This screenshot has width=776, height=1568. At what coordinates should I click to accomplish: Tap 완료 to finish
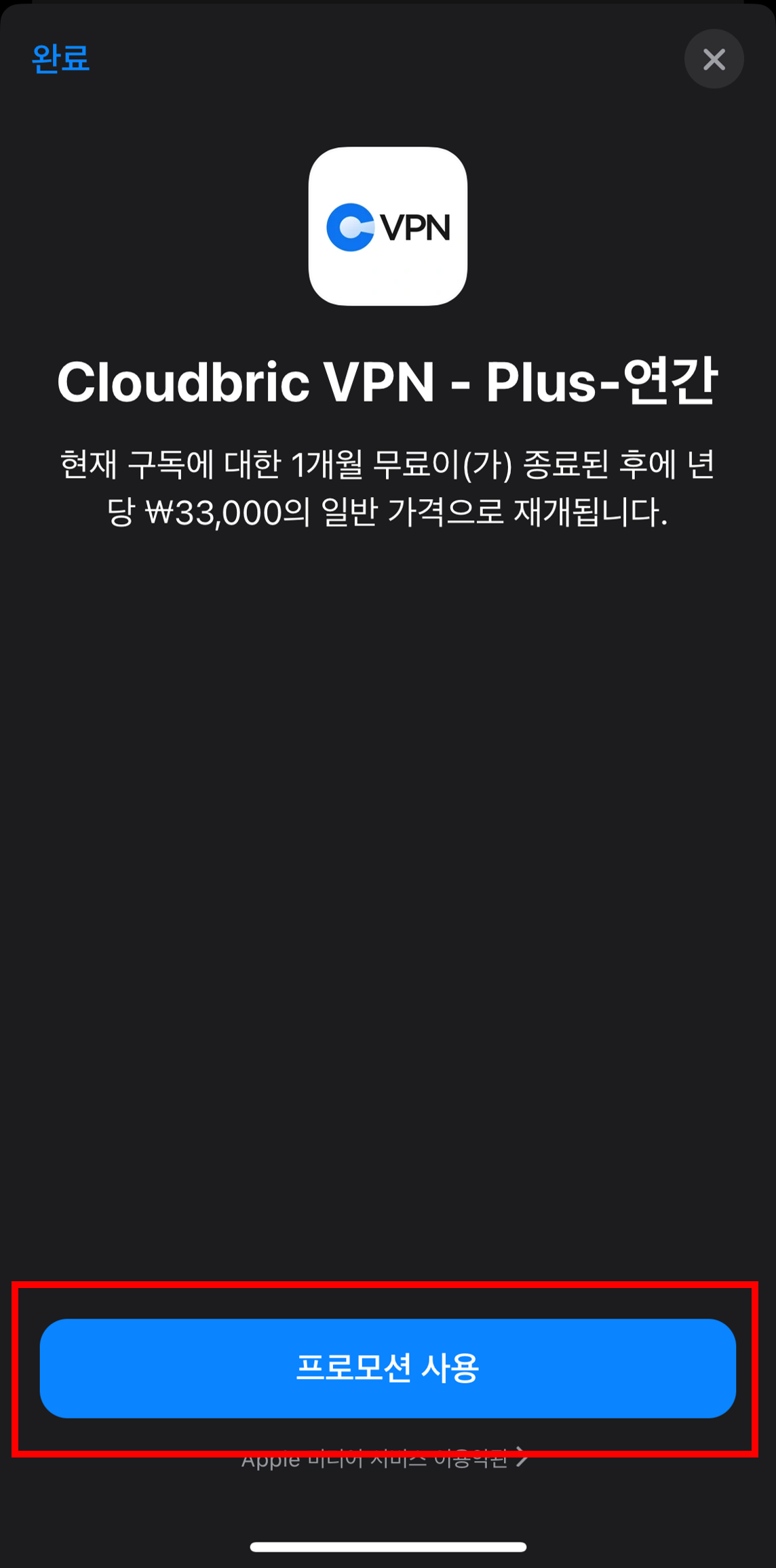tap(60, 58)
